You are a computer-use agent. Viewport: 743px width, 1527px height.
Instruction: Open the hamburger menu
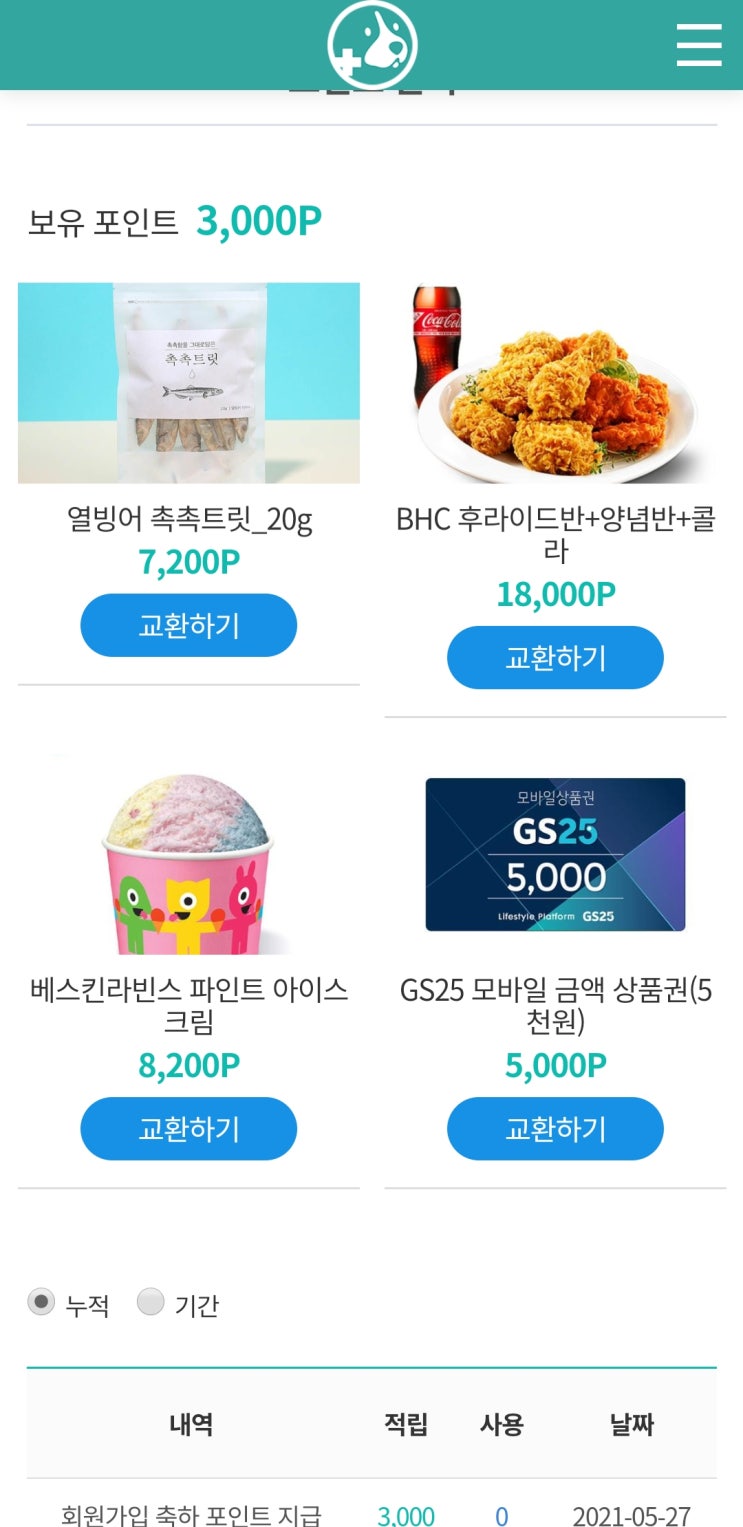click(x=698, y=45)
